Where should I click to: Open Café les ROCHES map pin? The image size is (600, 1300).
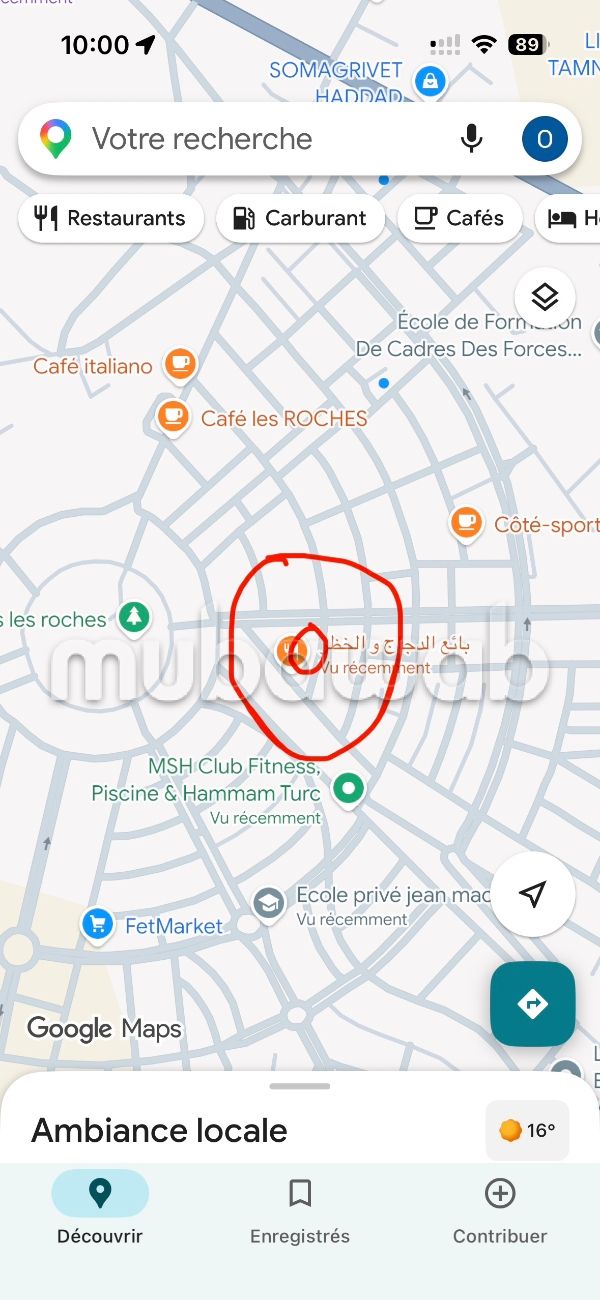pyautogui.click(x=173, y=415)
